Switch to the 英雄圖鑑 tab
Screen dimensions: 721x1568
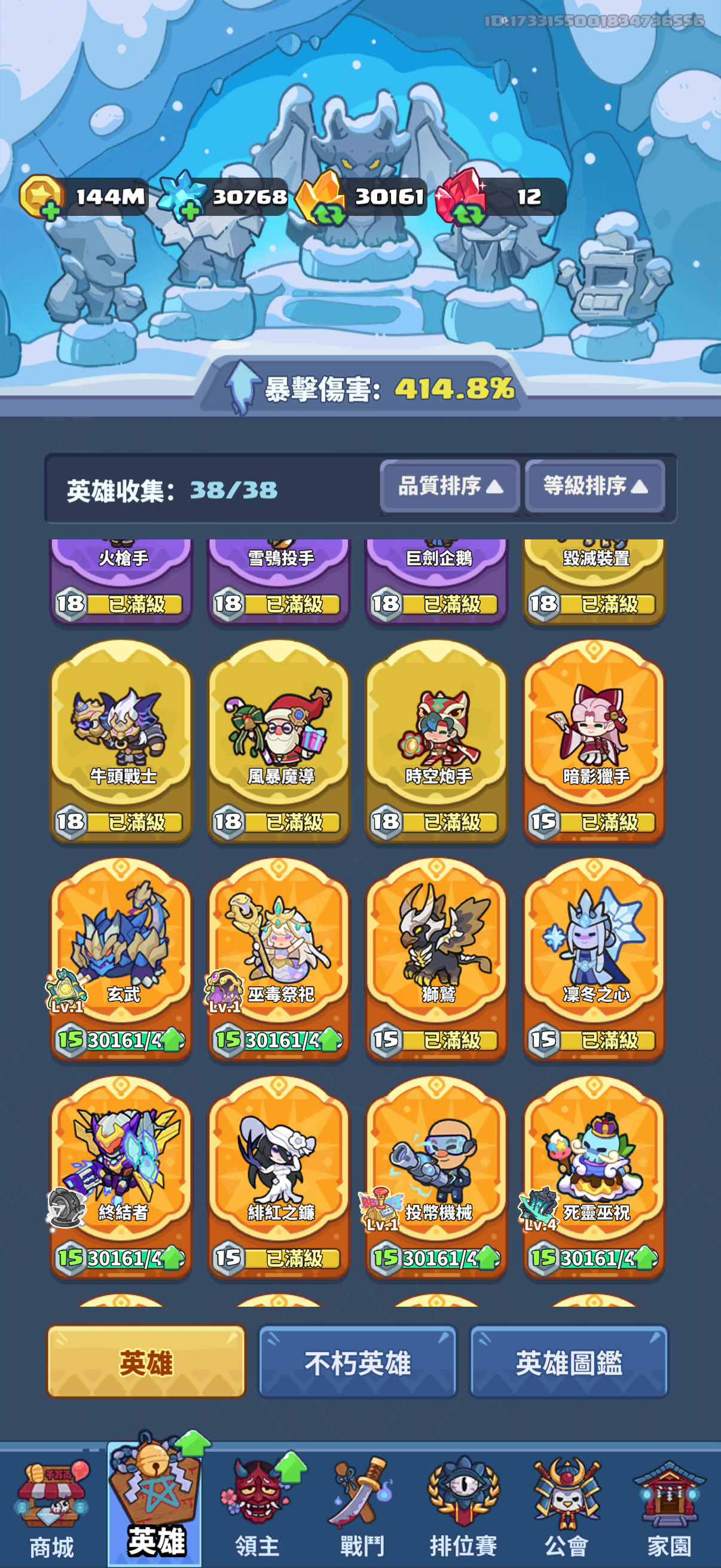[x=569, y=1362]
